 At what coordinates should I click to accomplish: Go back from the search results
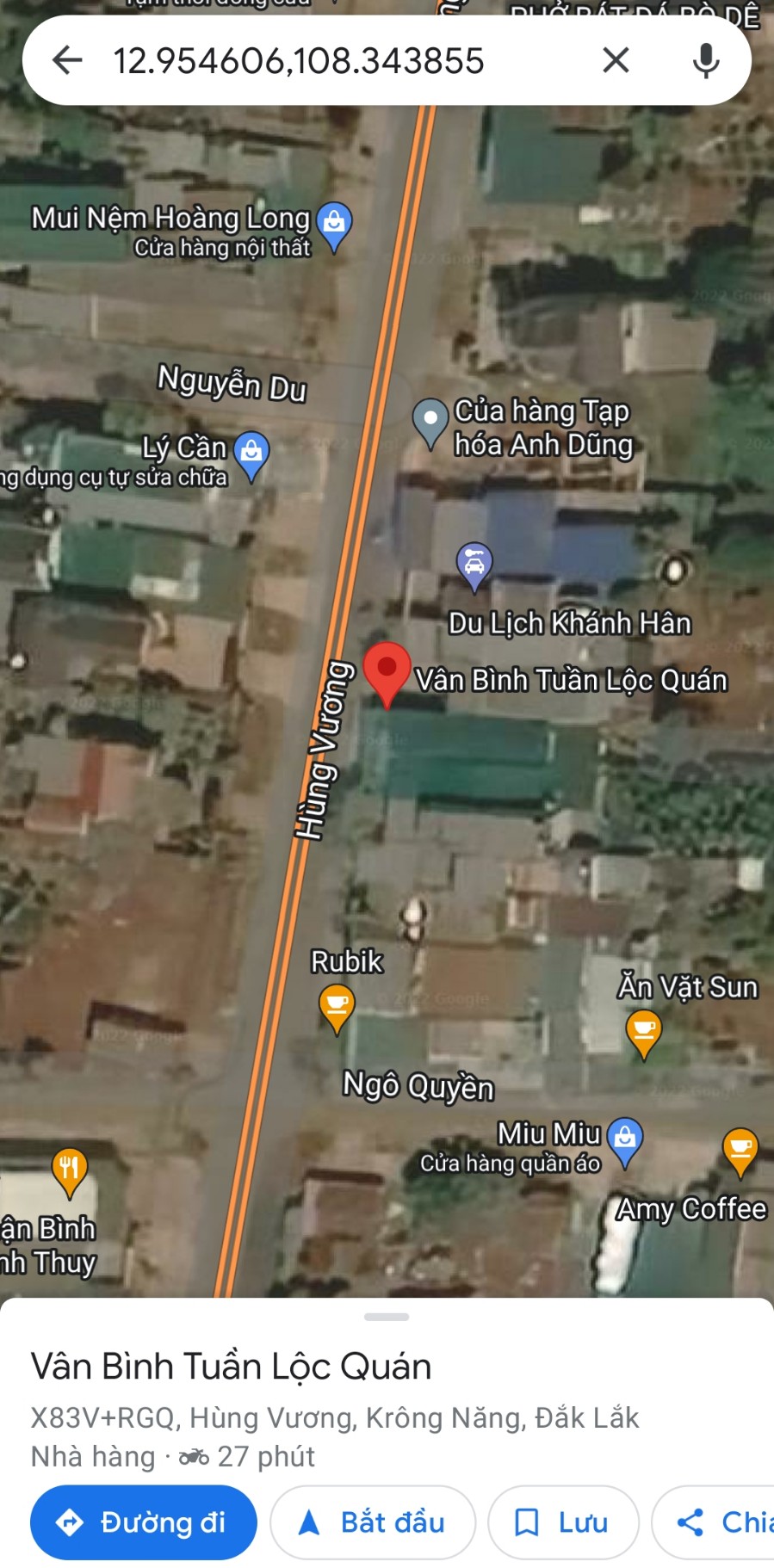pos(67,60)
